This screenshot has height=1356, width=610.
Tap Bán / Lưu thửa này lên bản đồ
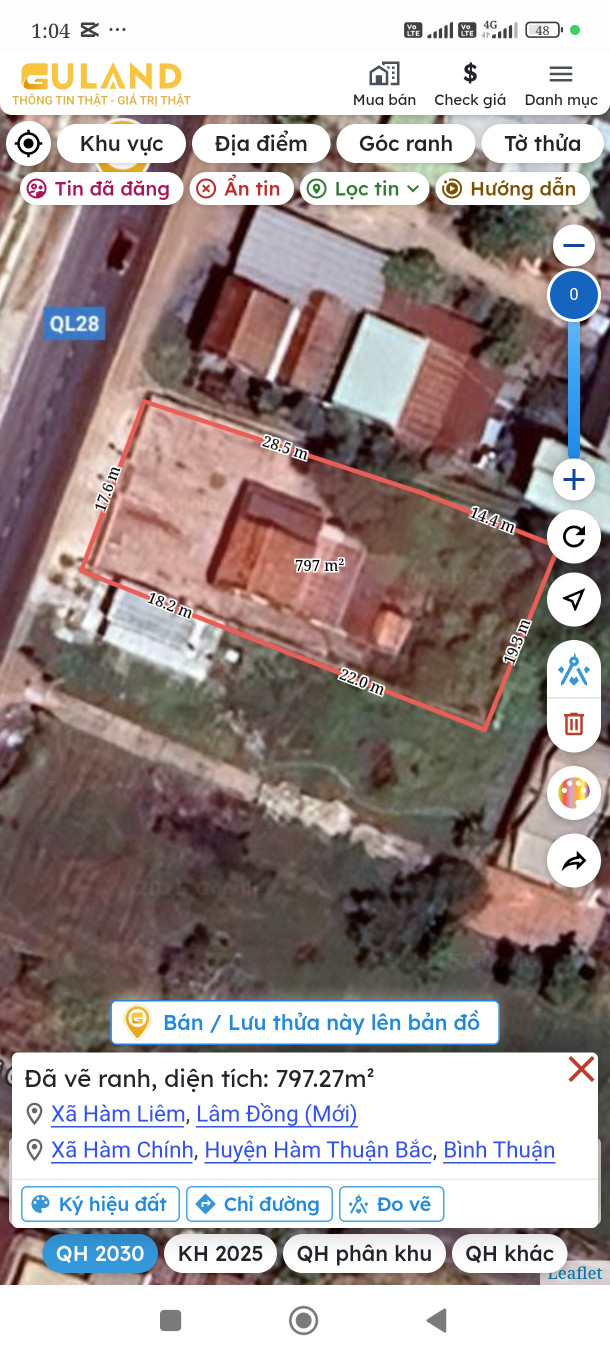(304, 1022)
